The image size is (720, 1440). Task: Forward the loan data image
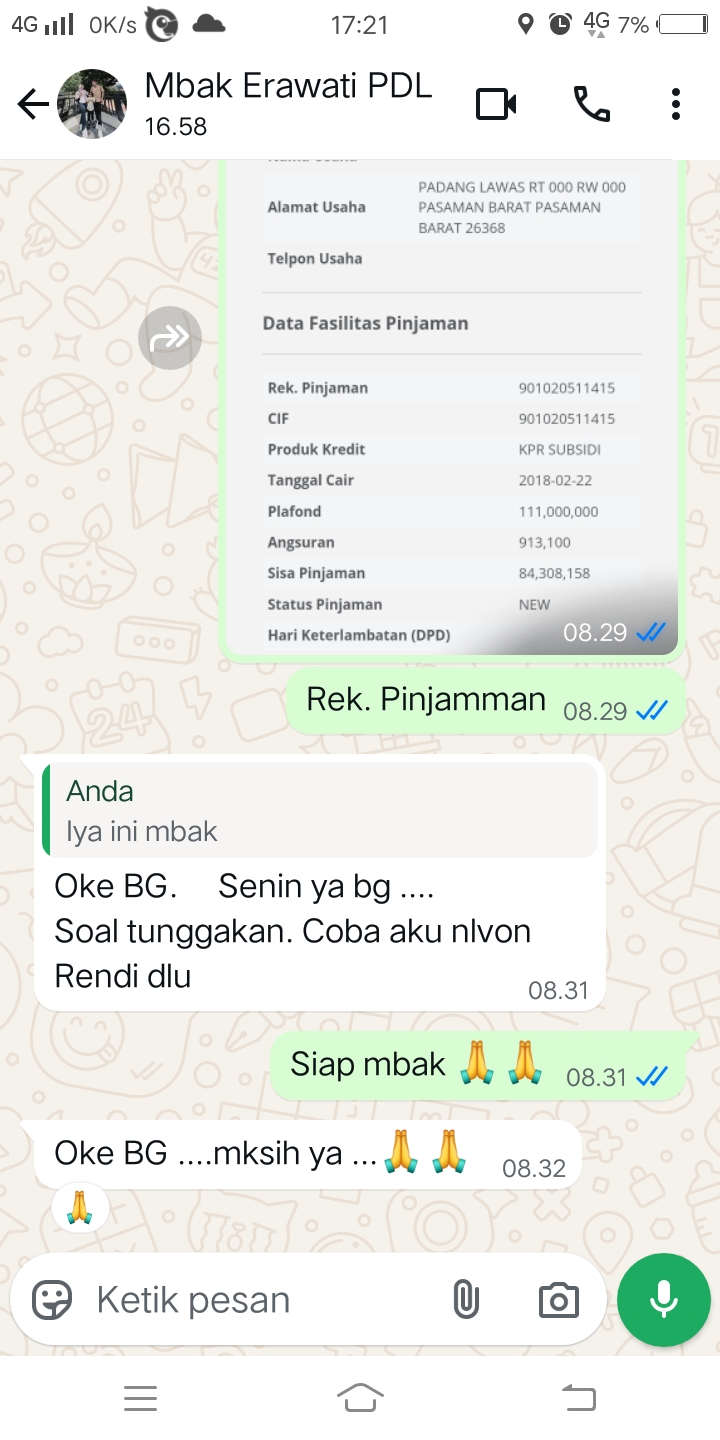[170, 338]
